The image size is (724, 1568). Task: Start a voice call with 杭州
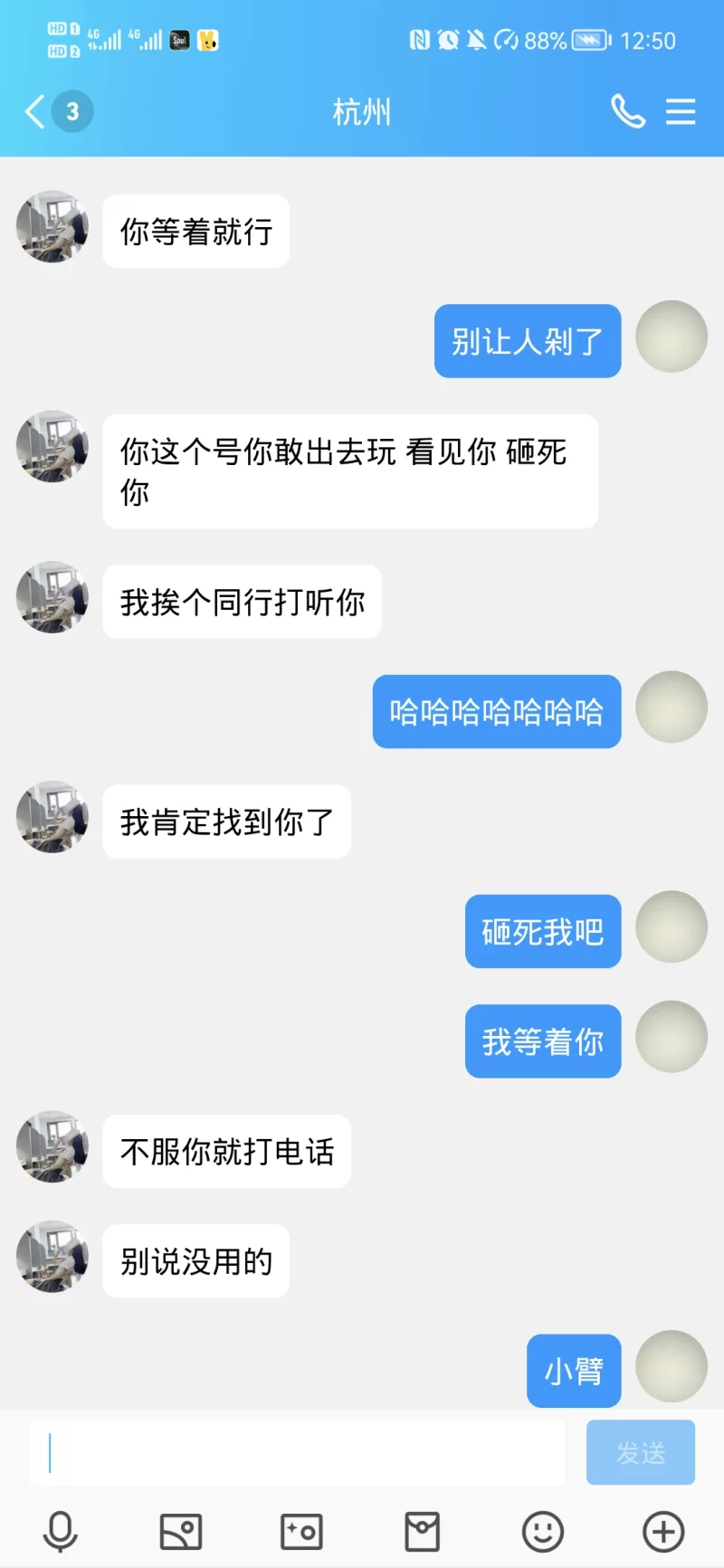(627, 112)
